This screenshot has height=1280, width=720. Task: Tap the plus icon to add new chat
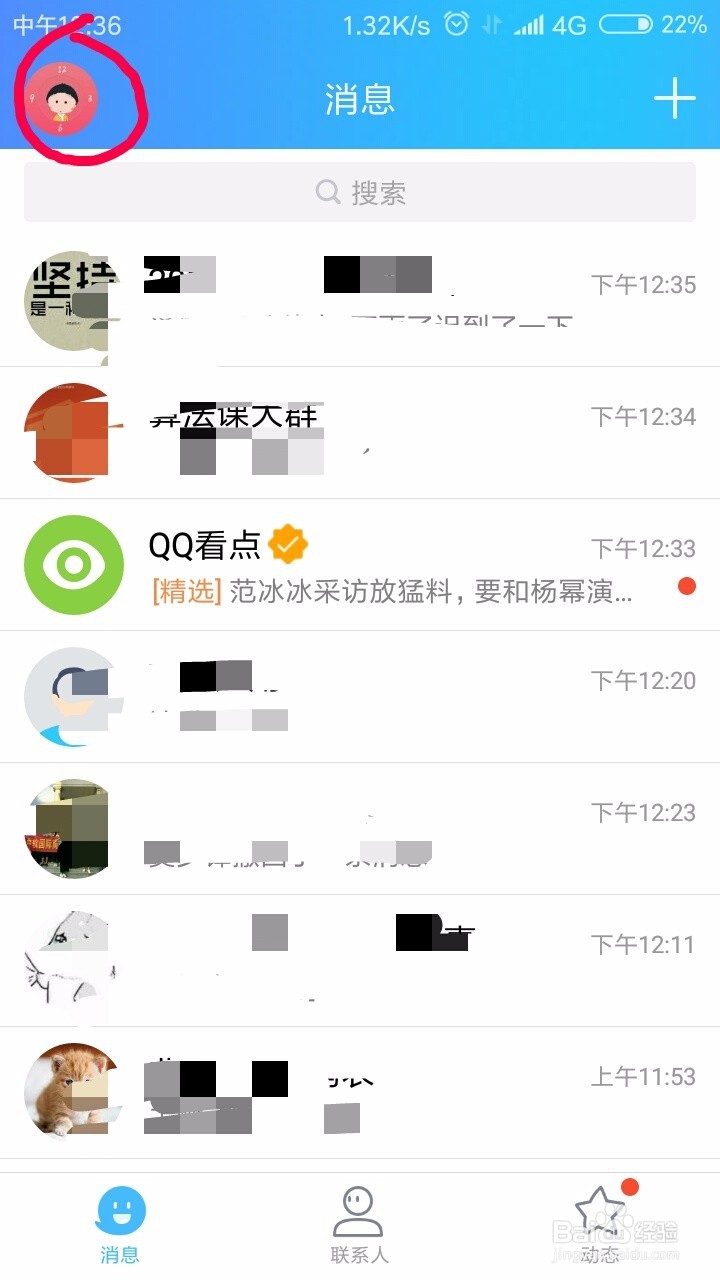tap(675, 97)
